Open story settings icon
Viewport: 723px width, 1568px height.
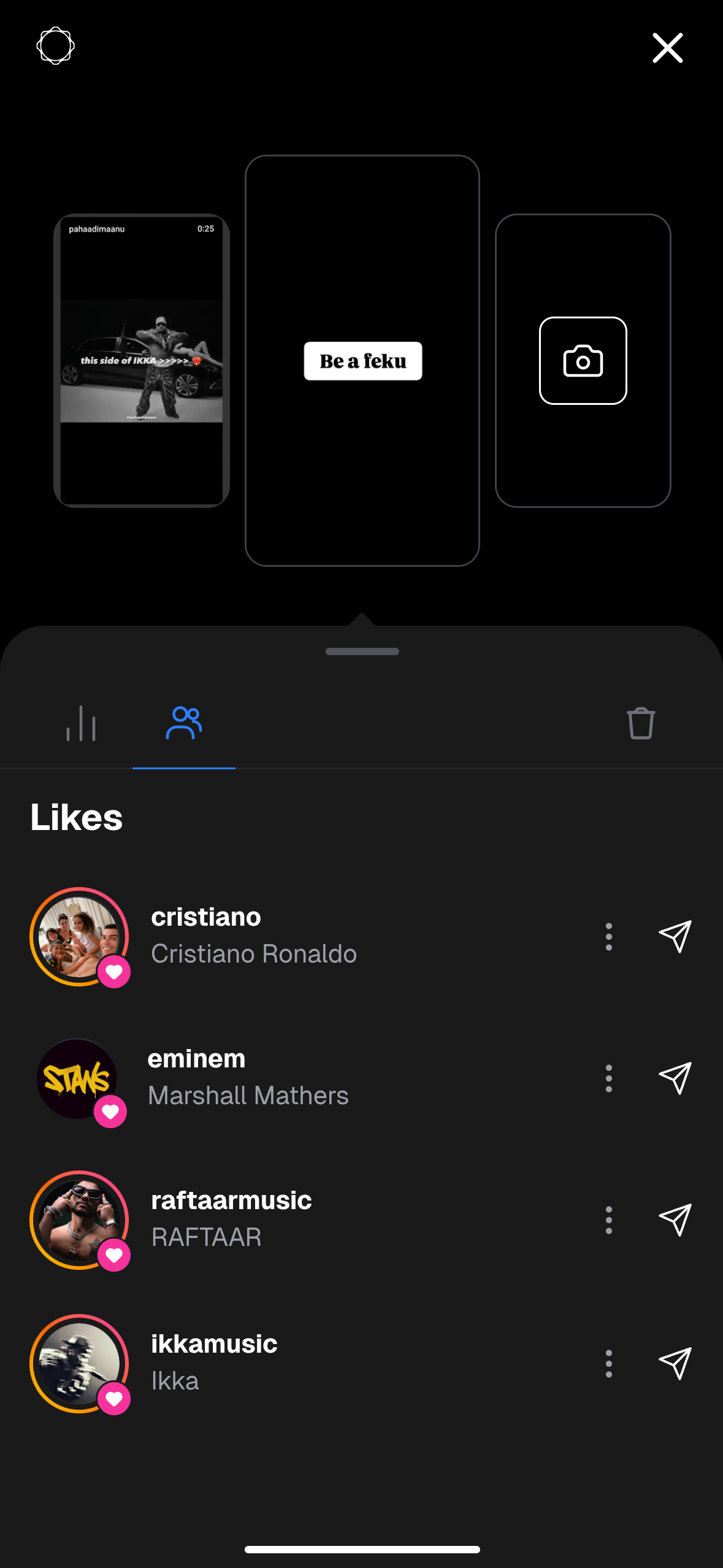[x=56, y=46]
